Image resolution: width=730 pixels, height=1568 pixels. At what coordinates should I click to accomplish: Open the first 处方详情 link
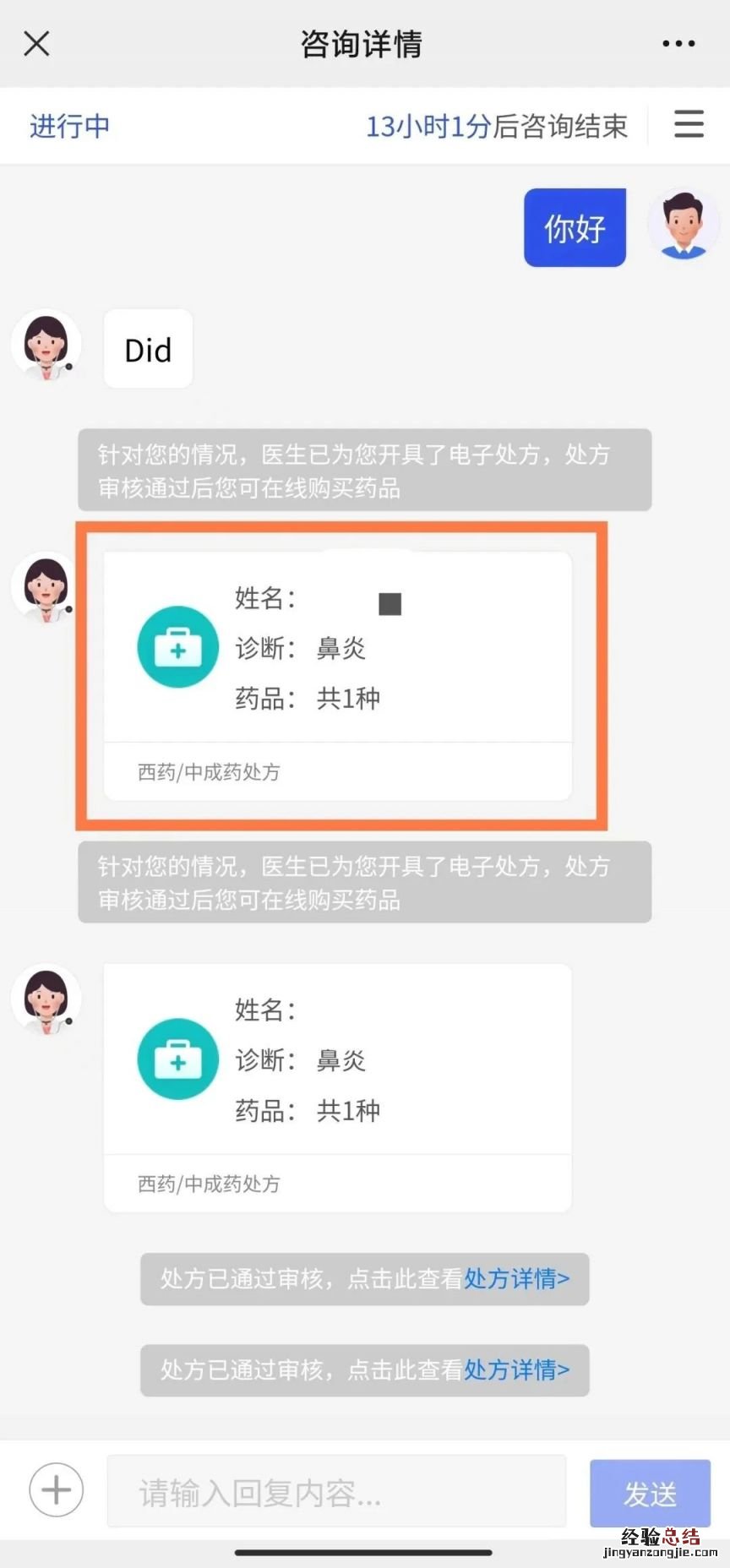coord(516,1278)
